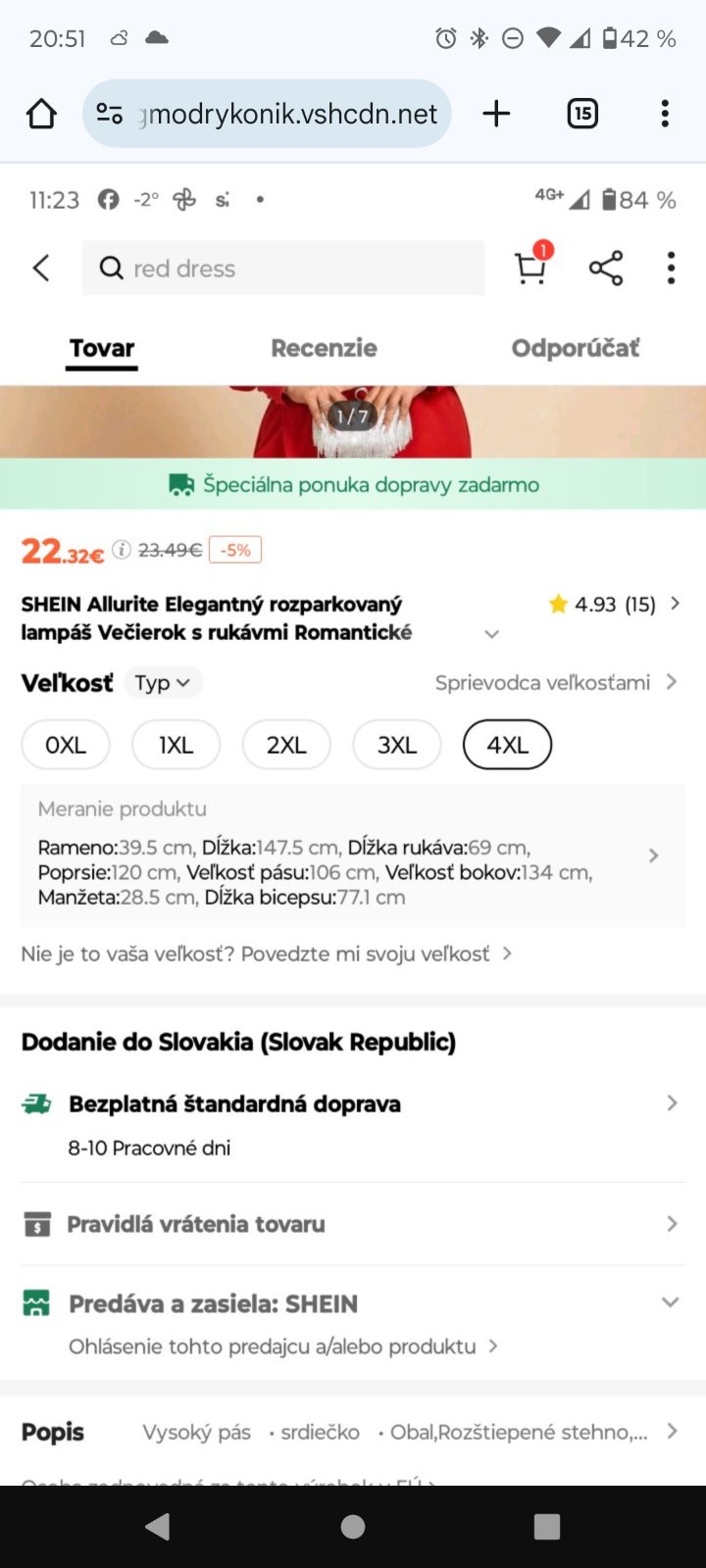Open recent apps from the navigation bar
706x1568 pixels.
coord(547,1526)
